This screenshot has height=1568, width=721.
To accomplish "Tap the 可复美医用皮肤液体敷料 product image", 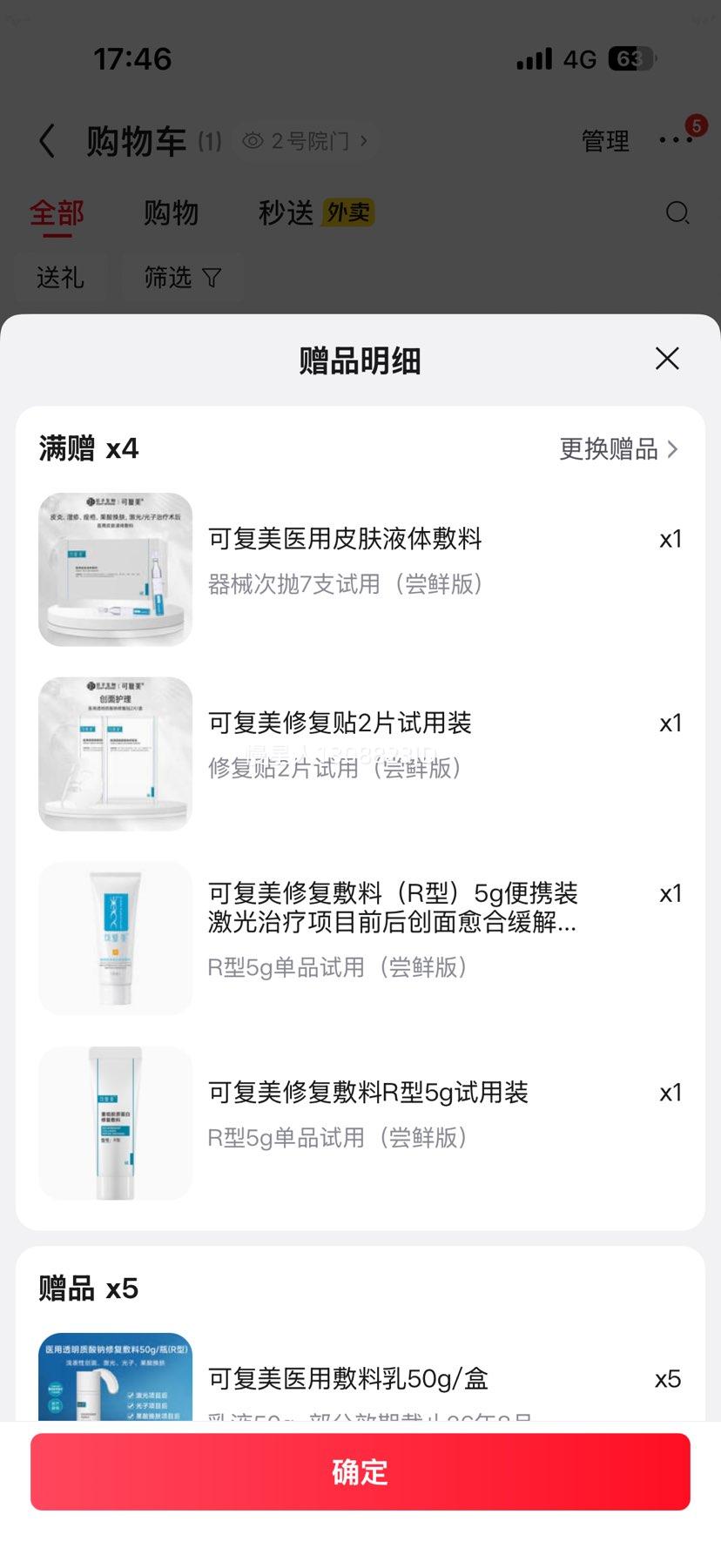I will pos(114,570).
